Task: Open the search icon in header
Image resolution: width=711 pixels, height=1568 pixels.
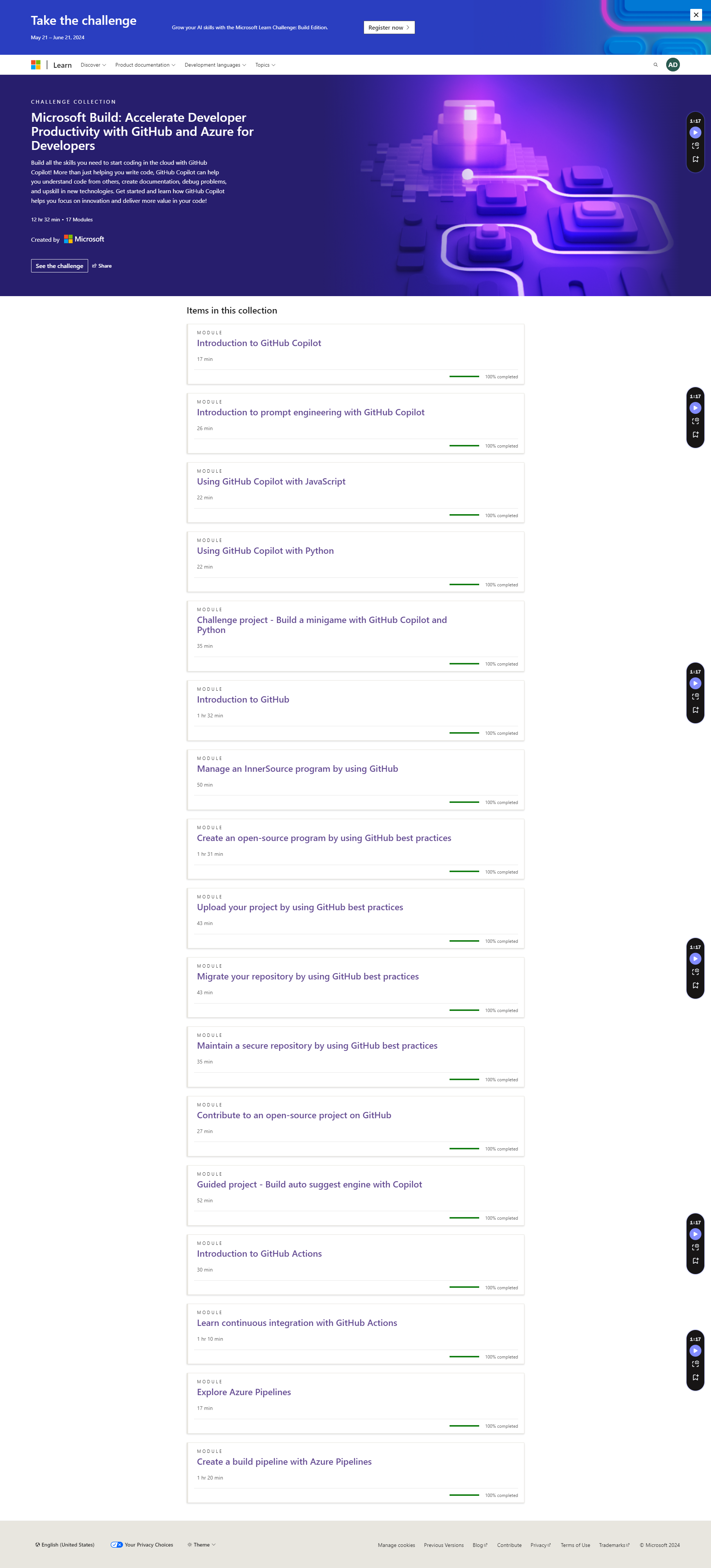Action: click(x=655, y=64)
